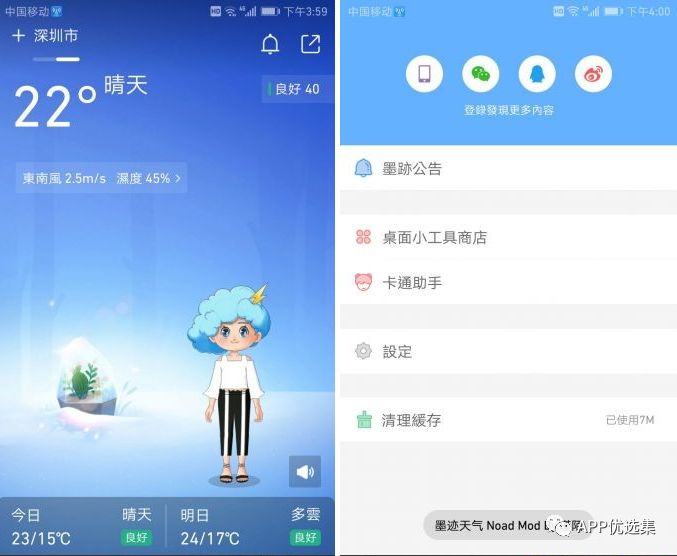Open 桌面小工具商店 widget store
This screenshot has height=556, width=677.
point(508,237)
